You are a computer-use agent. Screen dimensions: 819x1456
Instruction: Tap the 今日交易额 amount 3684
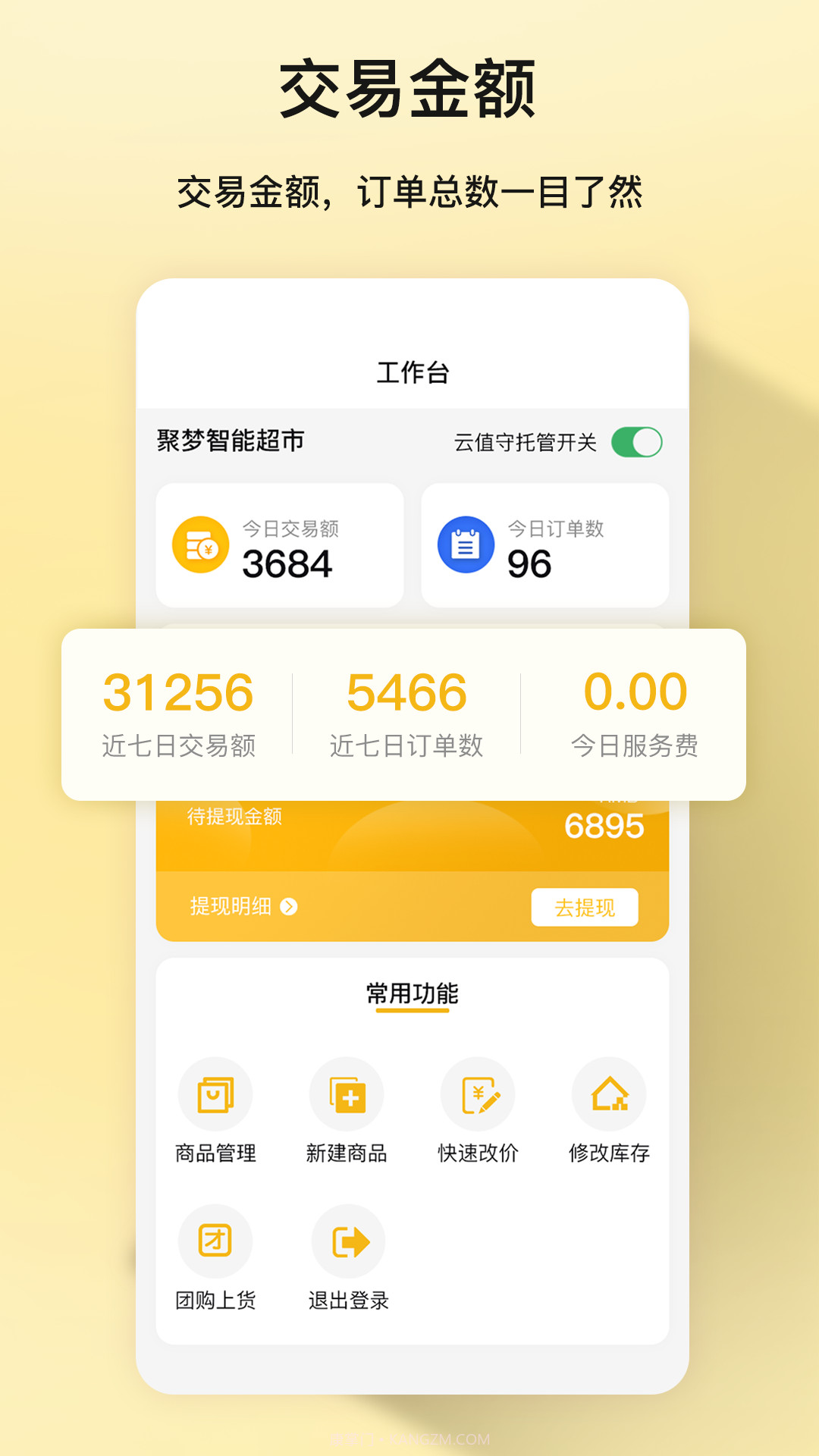[x=288, y=563]
